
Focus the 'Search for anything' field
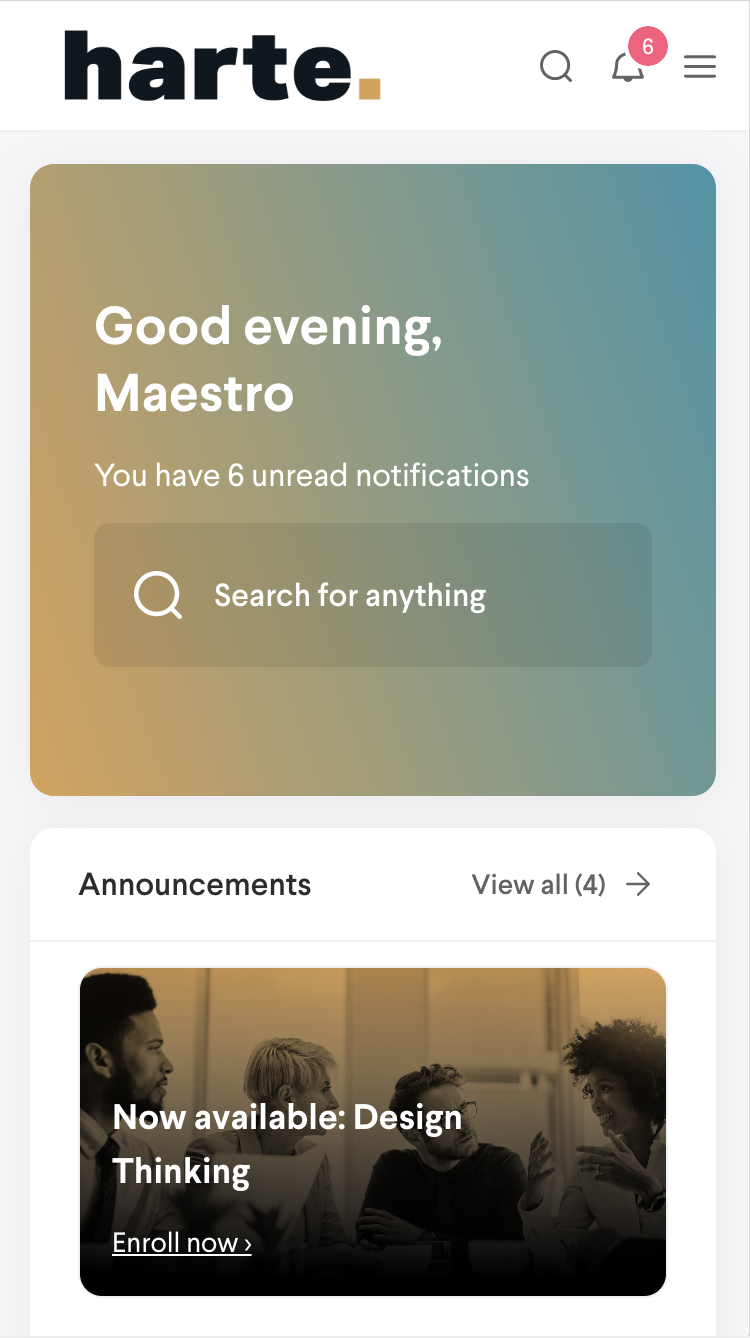372,595
